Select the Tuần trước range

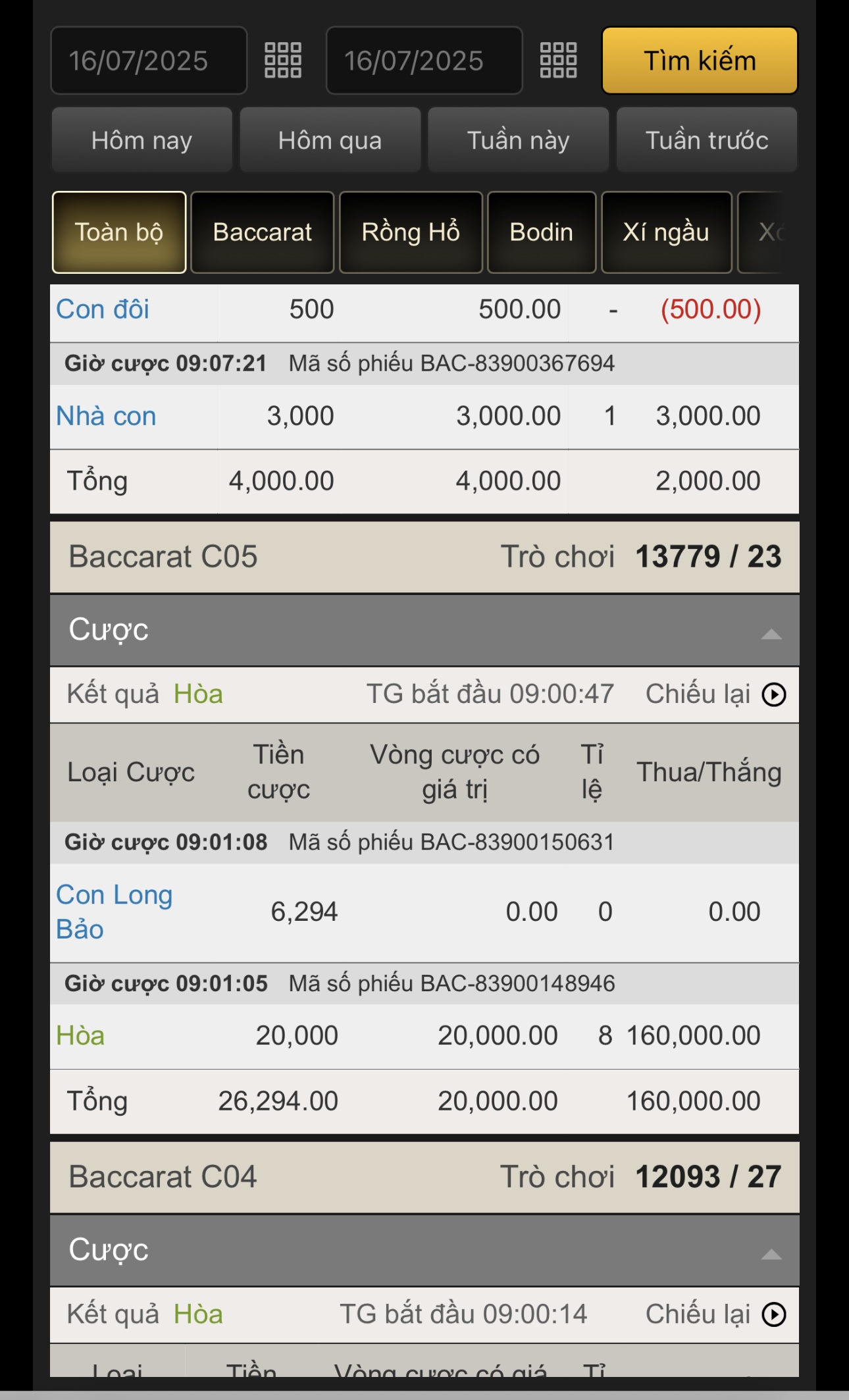pyautogui.click(x=706, y=140)
